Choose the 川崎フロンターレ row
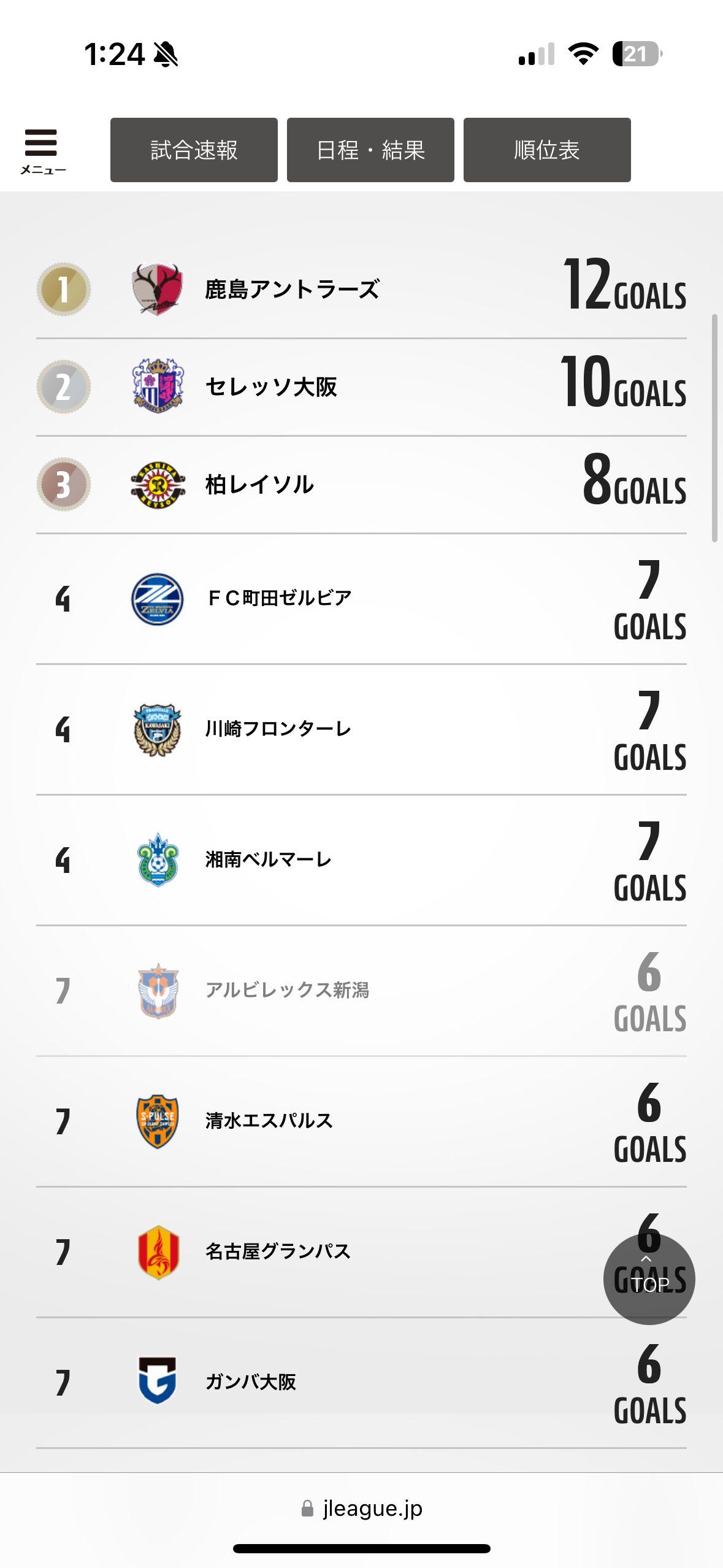723x1568 pixels. coord(361,729)
